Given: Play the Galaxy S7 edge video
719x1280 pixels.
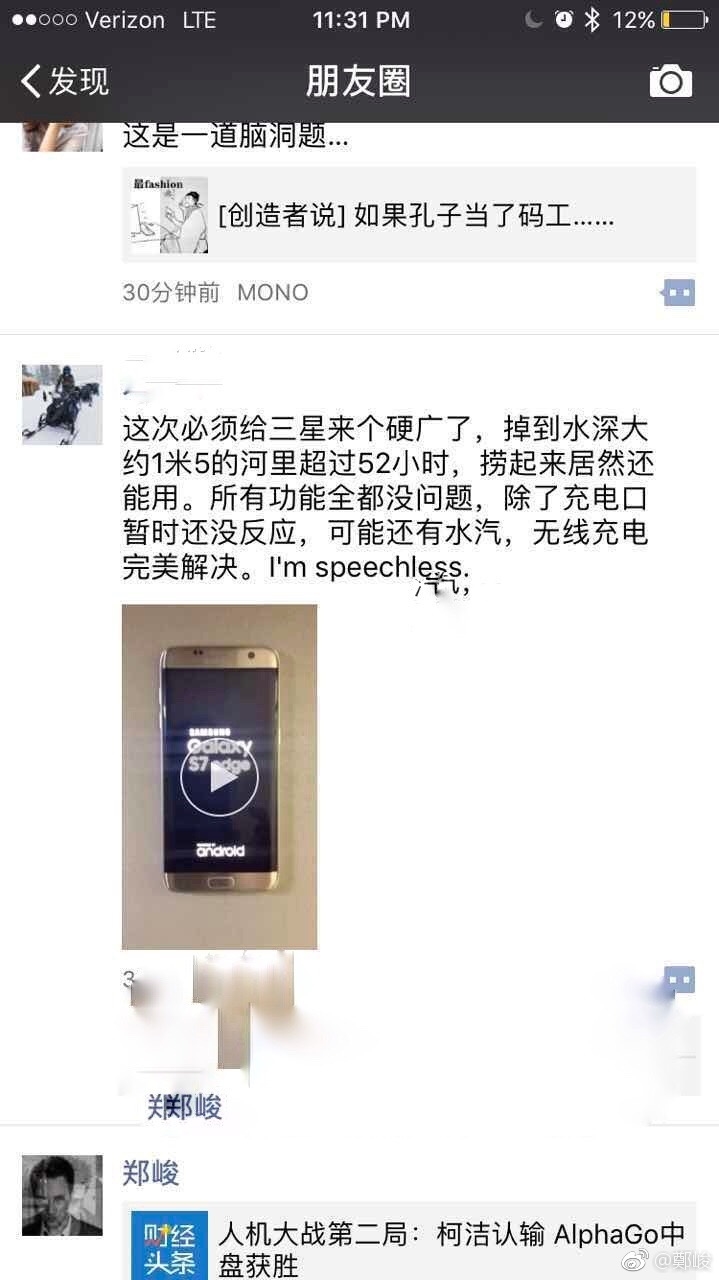Looking at the screenshot, I should [x=219, y=776].
